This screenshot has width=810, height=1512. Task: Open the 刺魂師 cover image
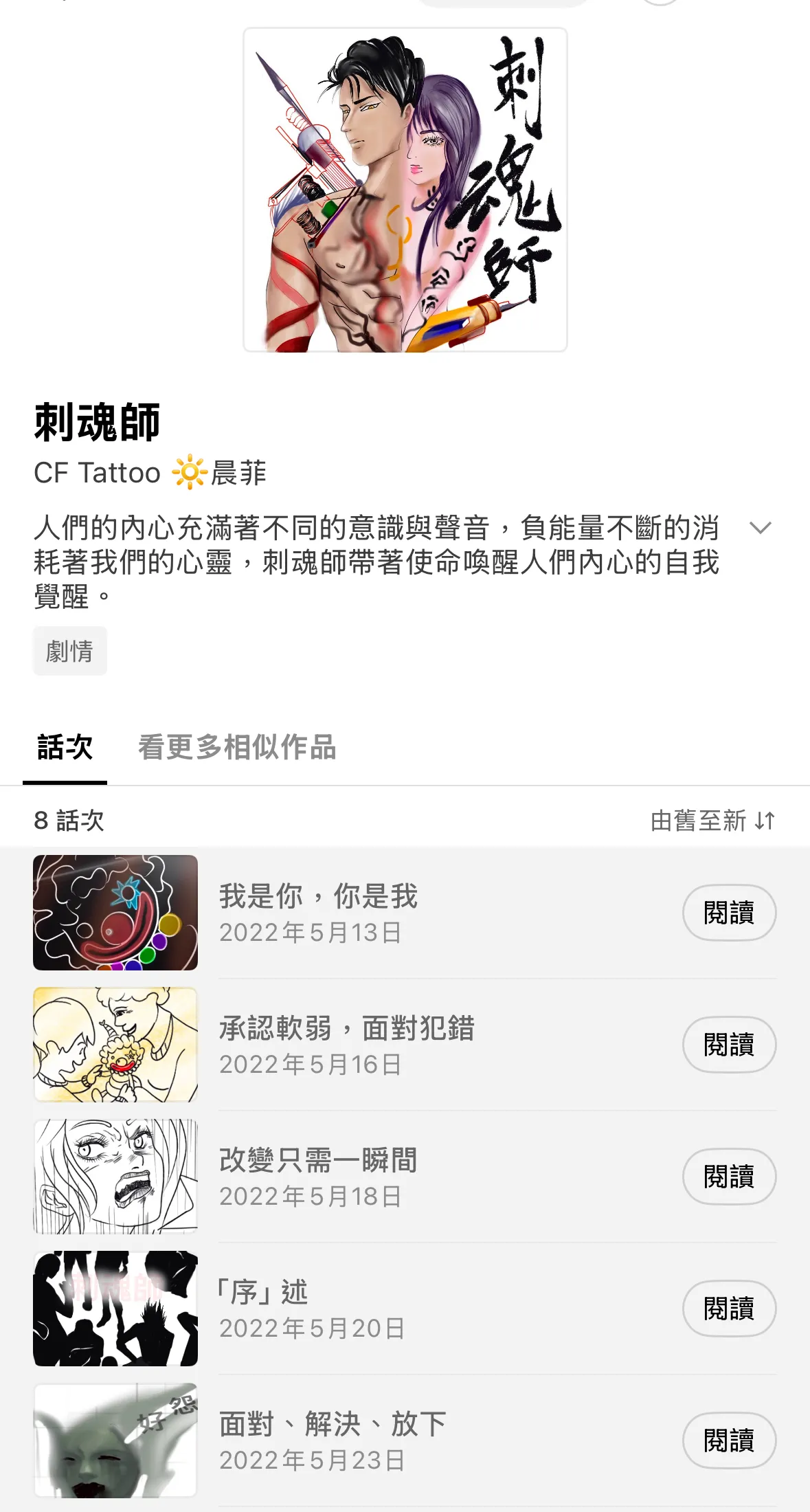tap(405, 190)
